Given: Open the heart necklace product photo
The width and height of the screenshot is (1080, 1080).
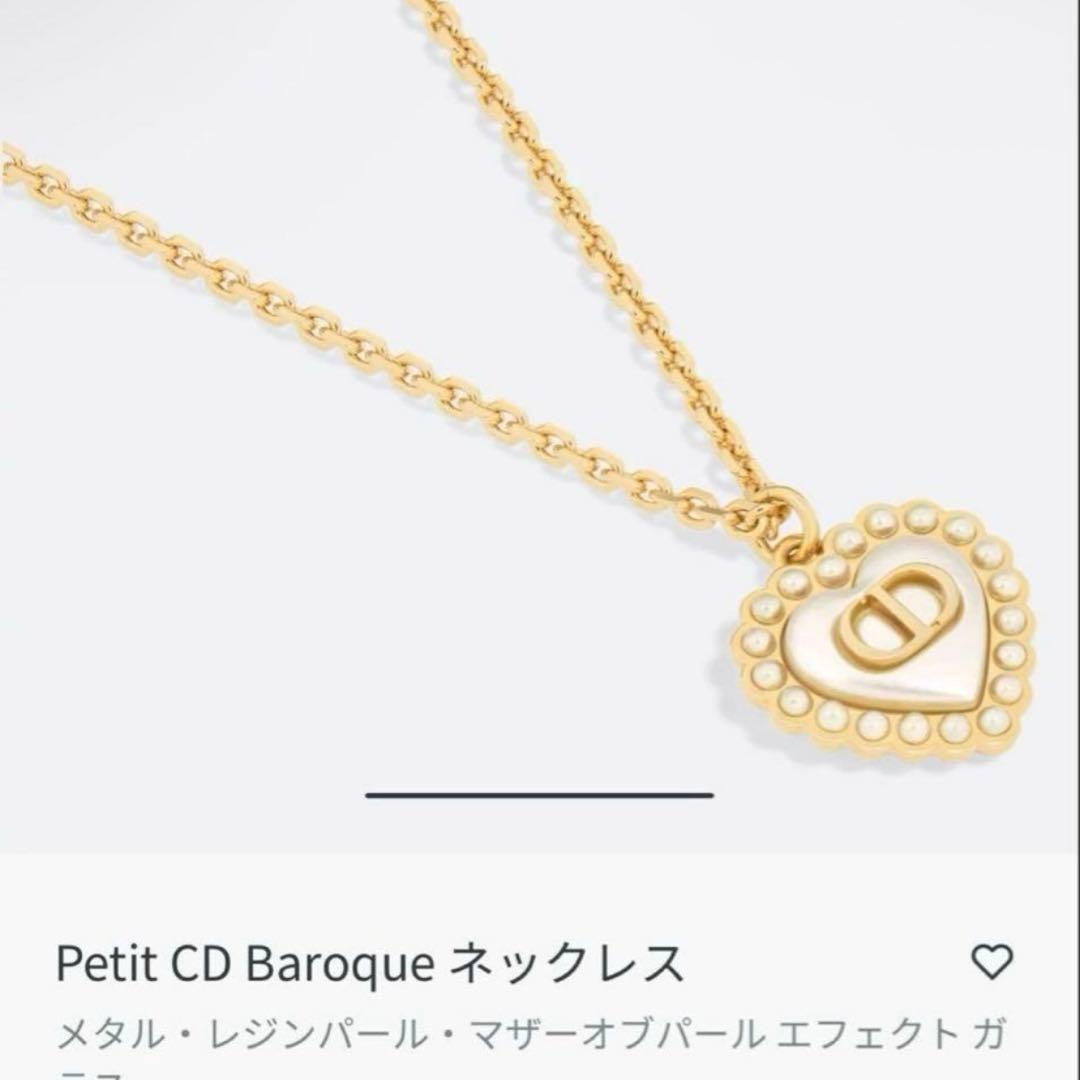Looking at the screenshot, I should click(540, 400).
